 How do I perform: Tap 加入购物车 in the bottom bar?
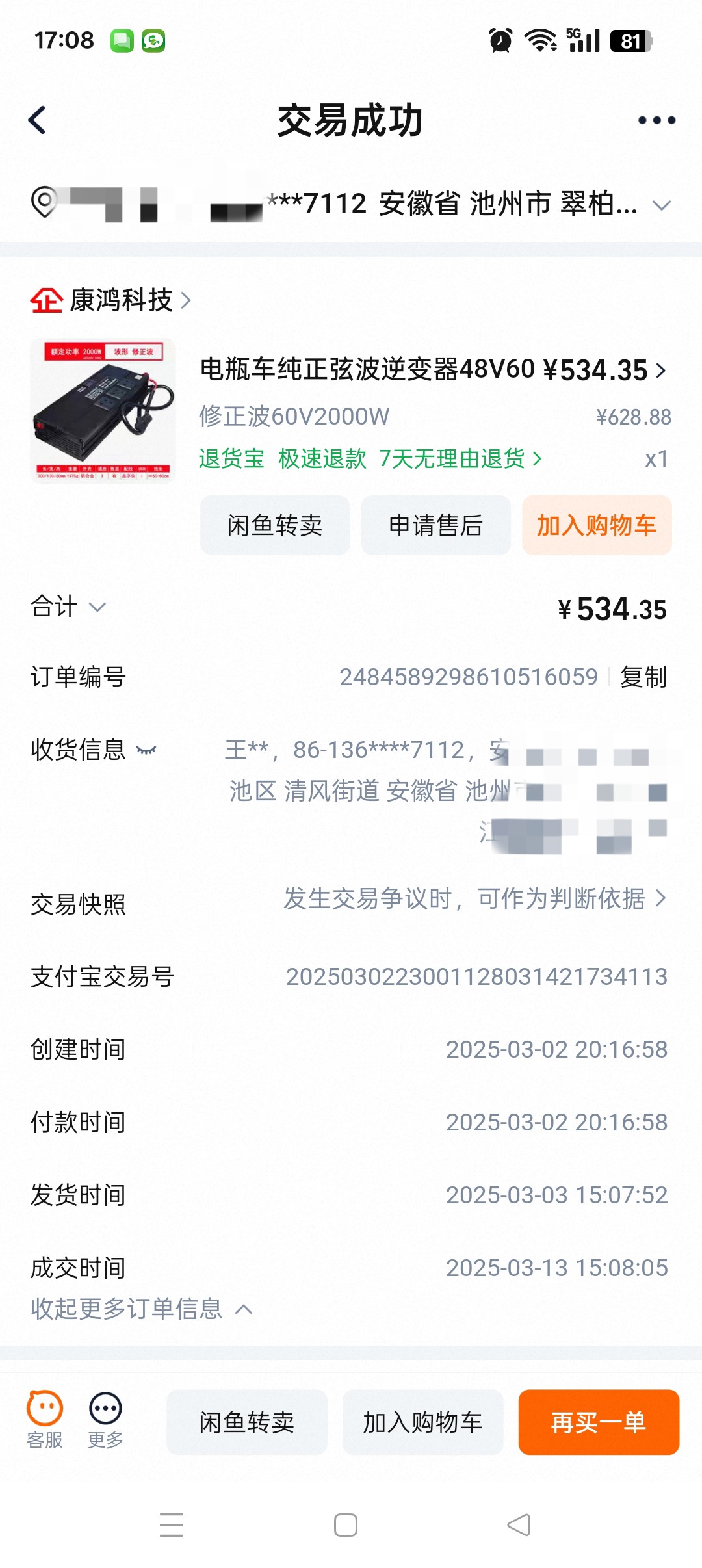[x=422, y=1422]
